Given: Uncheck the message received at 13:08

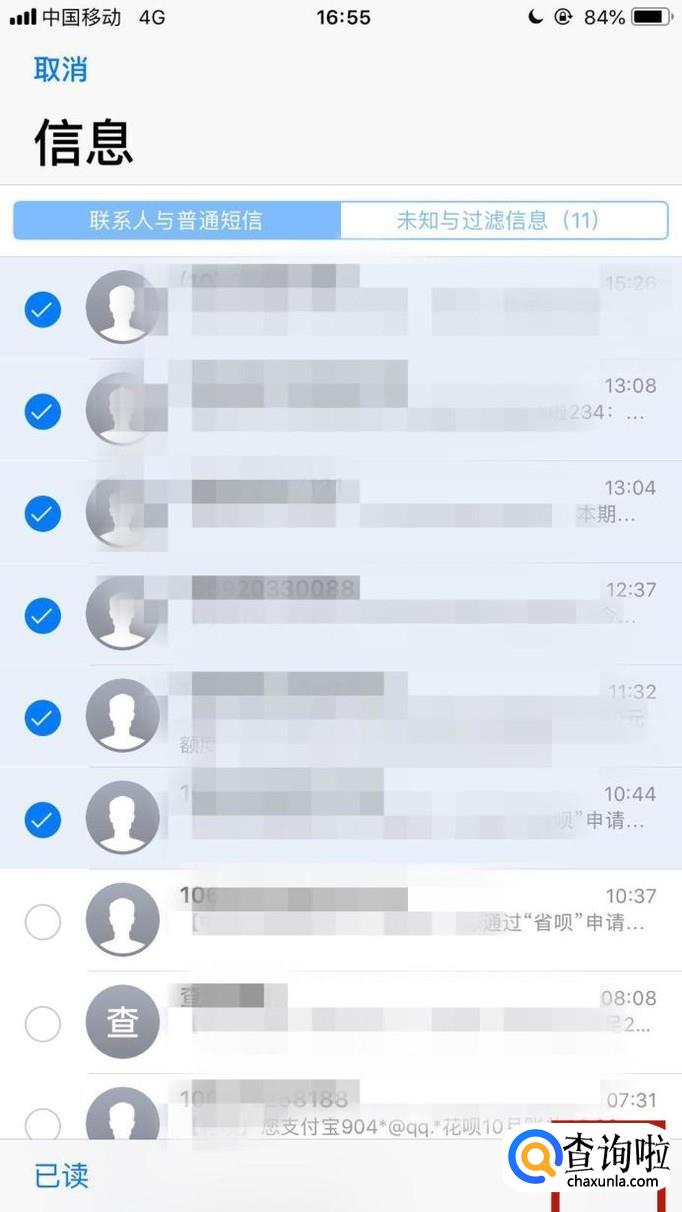Looking at the screenshot, I should pos(42,411).
